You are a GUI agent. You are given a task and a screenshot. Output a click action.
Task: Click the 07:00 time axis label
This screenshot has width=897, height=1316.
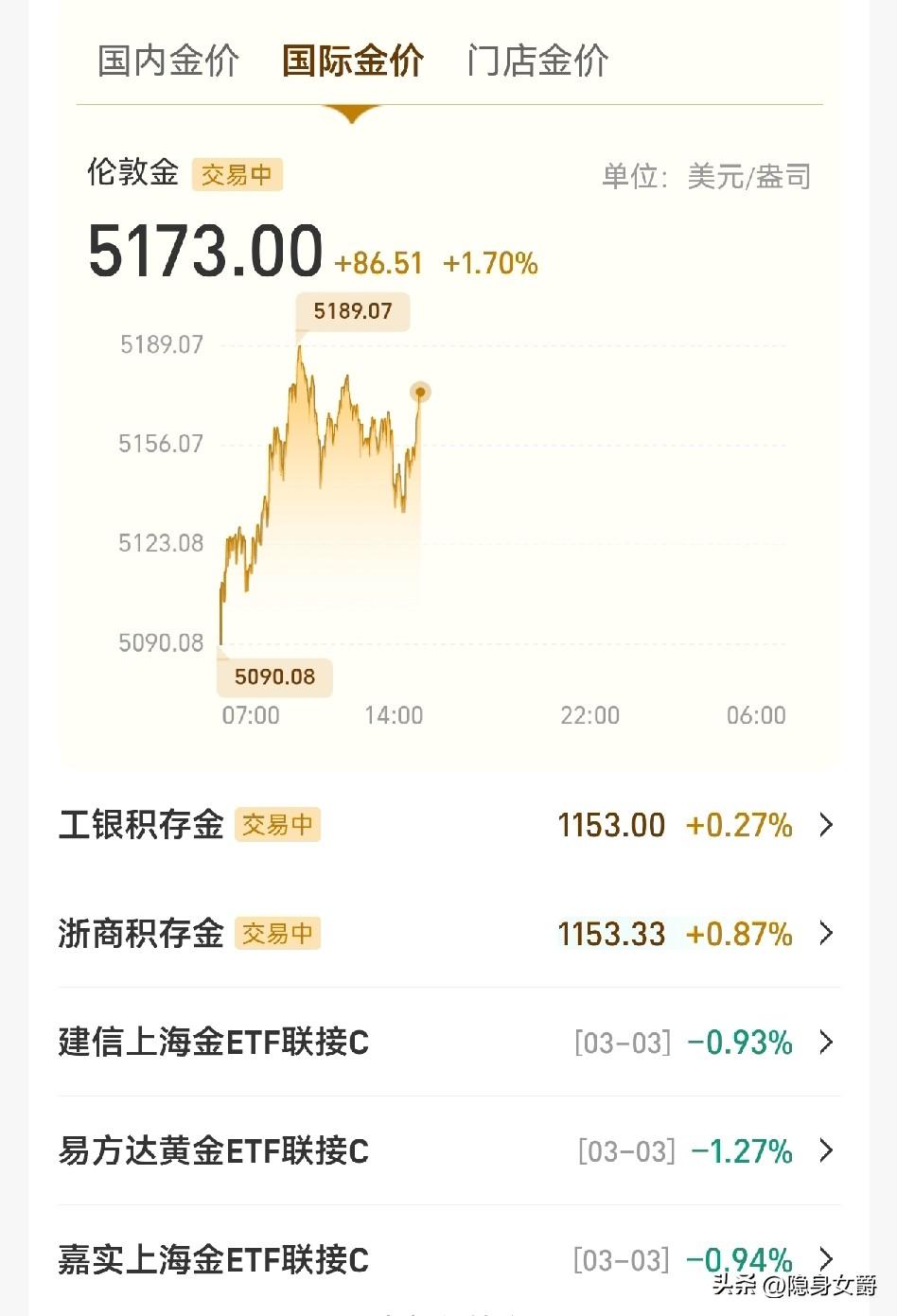250,716
